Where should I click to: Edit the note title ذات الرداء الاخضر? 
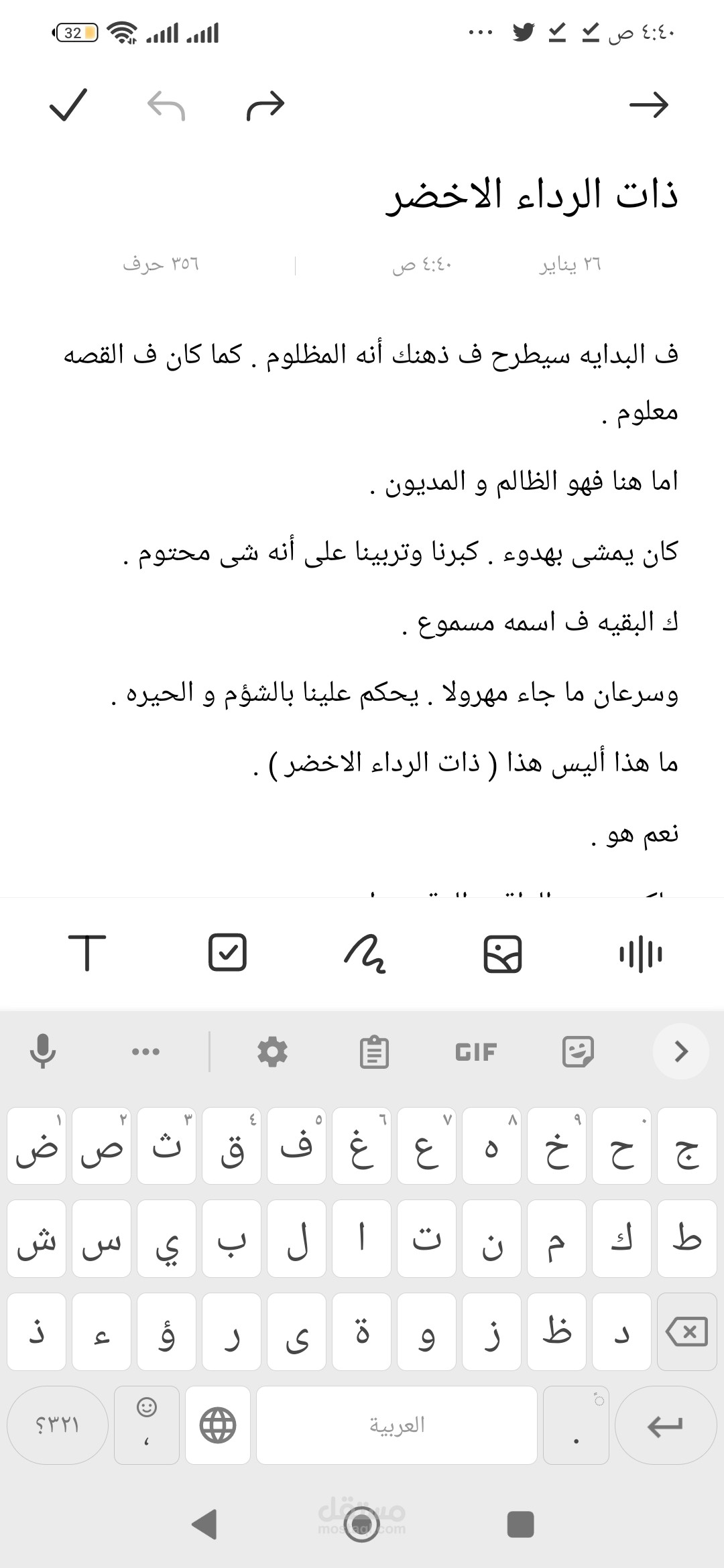tap(532, 195)
